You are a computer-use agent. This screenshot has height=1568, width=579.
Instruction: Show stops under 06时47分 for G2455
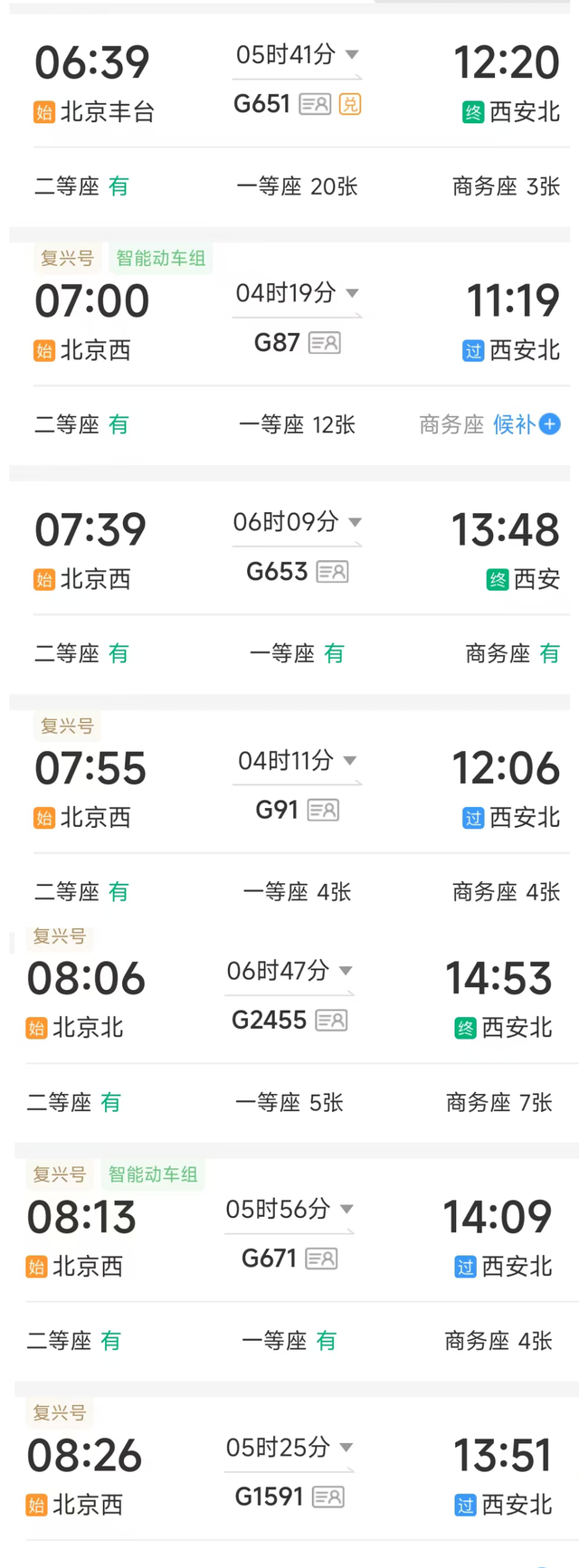point(289,971)
